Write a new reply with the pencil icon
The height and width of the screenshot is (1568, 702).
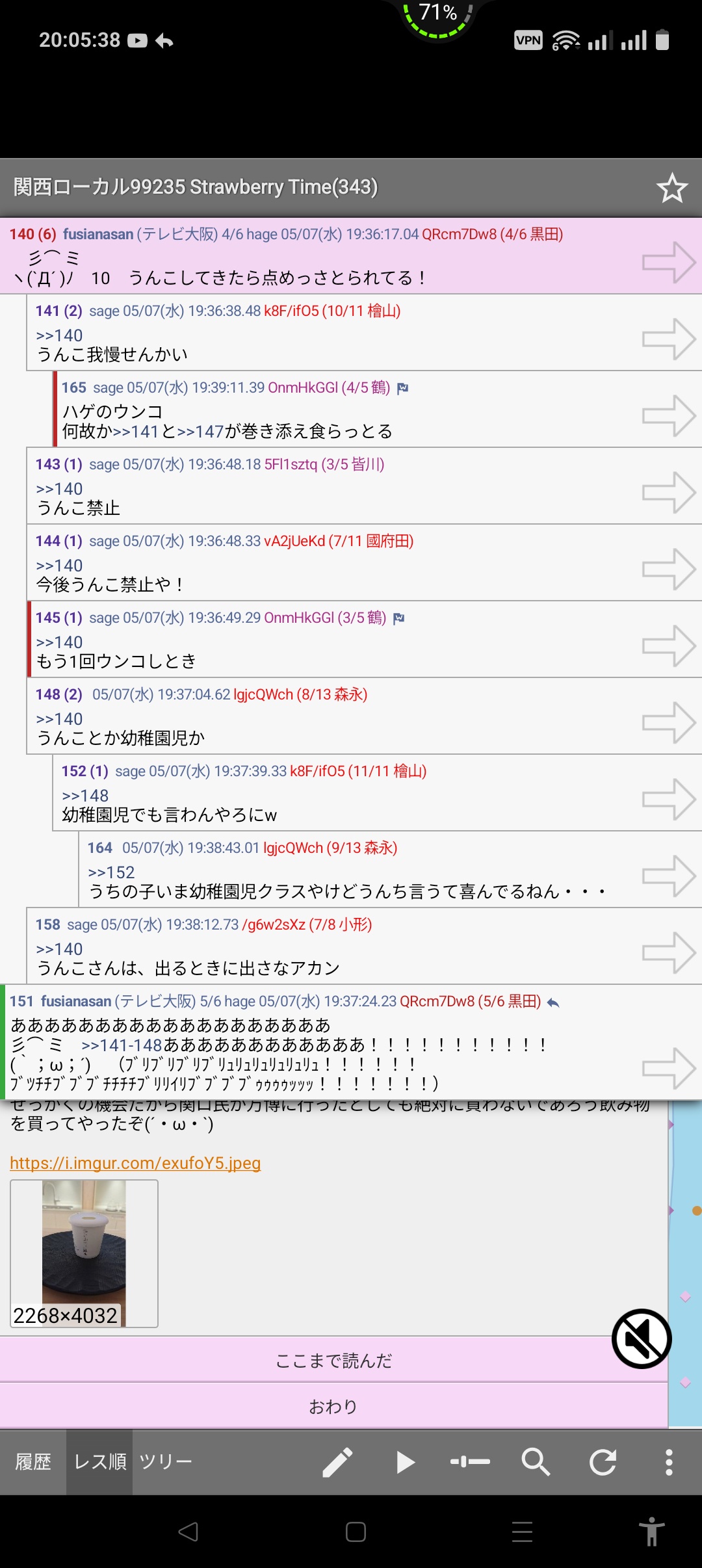tap(338, 1463)
